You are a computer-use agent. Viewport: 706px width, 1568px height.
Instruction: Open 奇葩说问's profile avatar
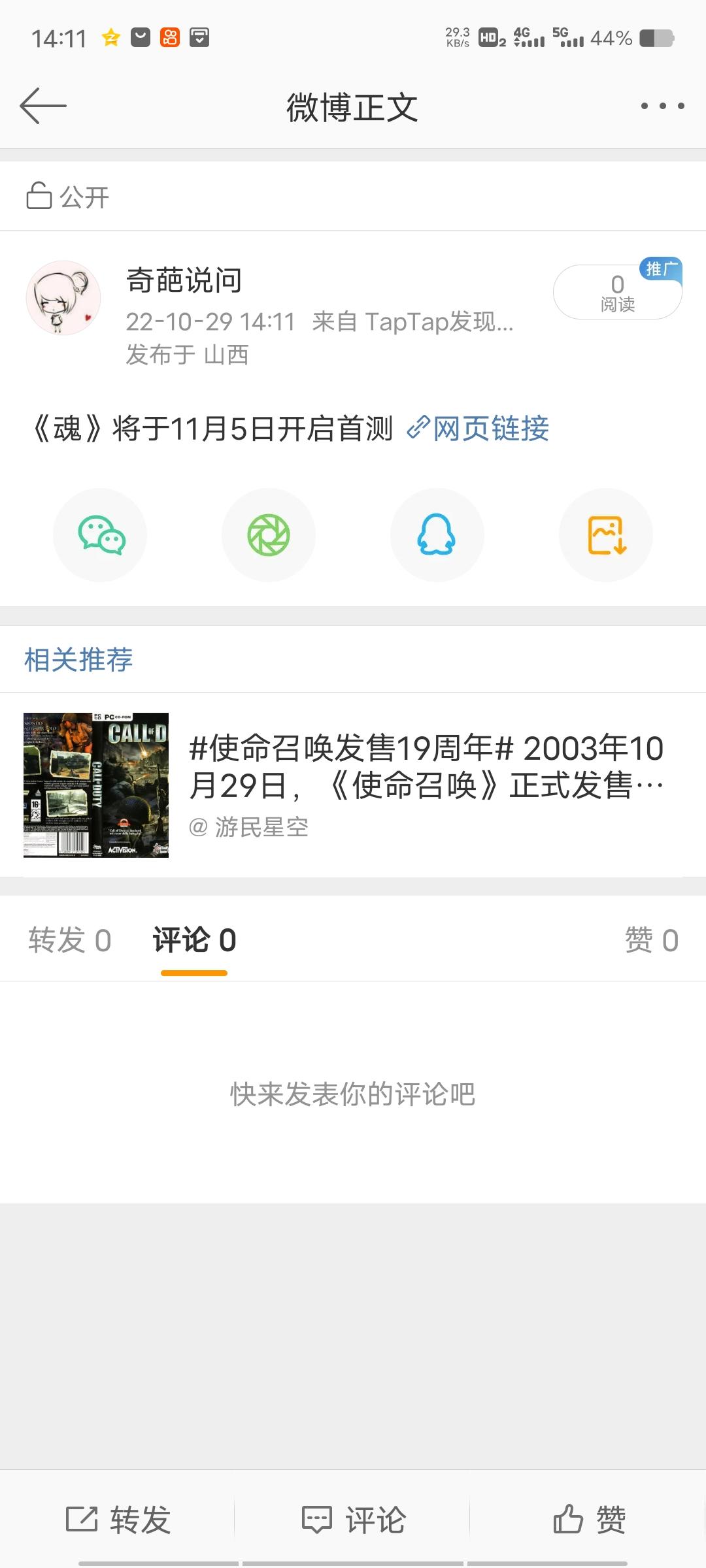63,298
